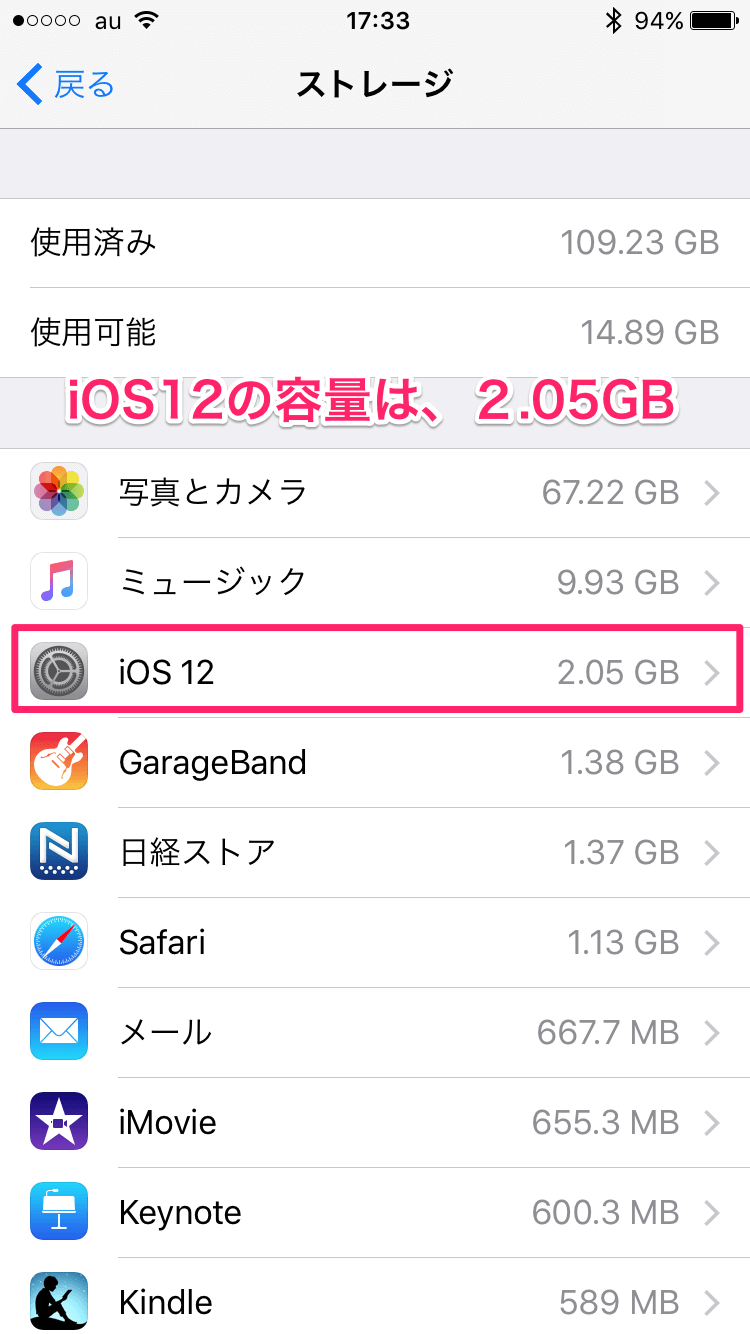Open ミュージック storage details
Viewport: 750px width, 1334px height.
pyautogui.click(x=375, y=582)
